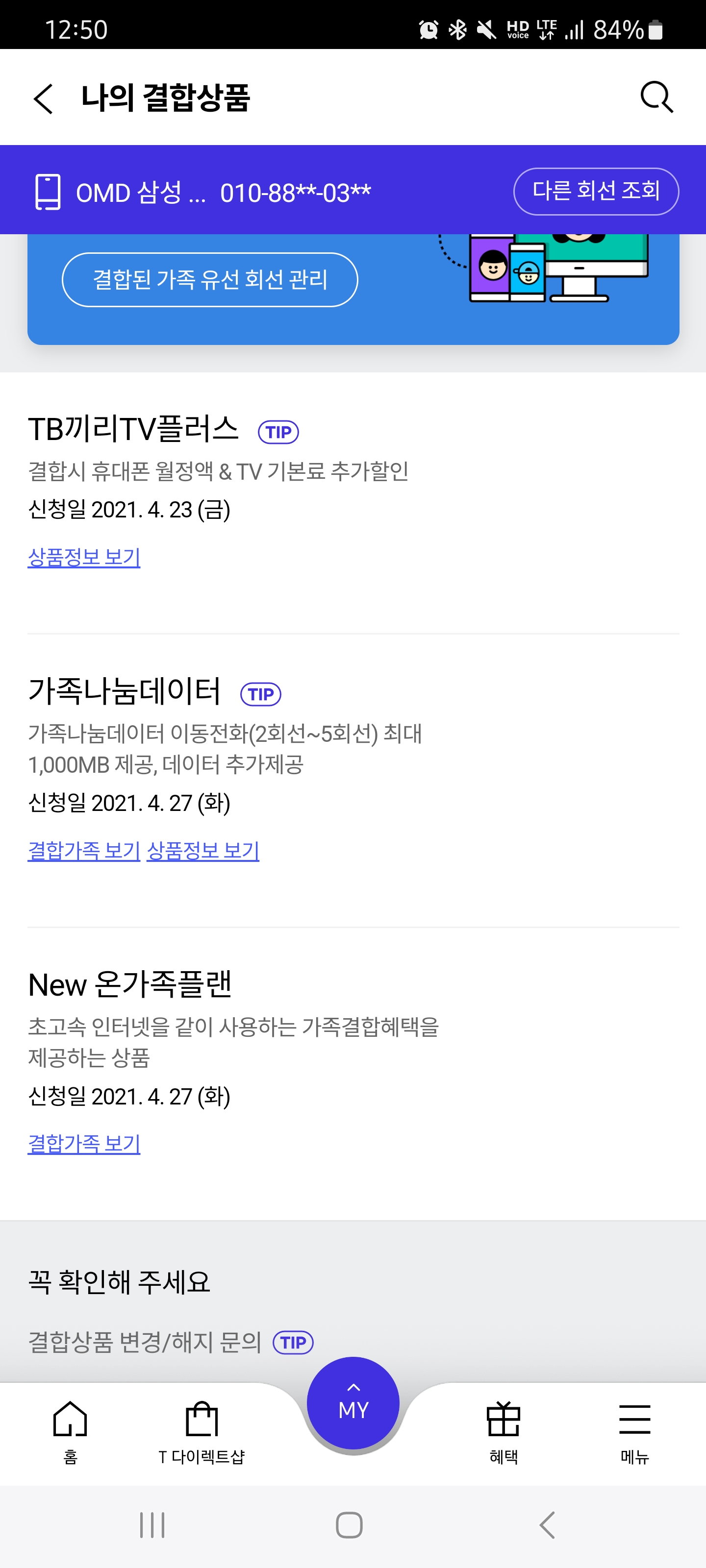The image size is (706, 1568).
Task: View 상품정보 보기 under TB끼리TV플러스
Action: (84, 557)
